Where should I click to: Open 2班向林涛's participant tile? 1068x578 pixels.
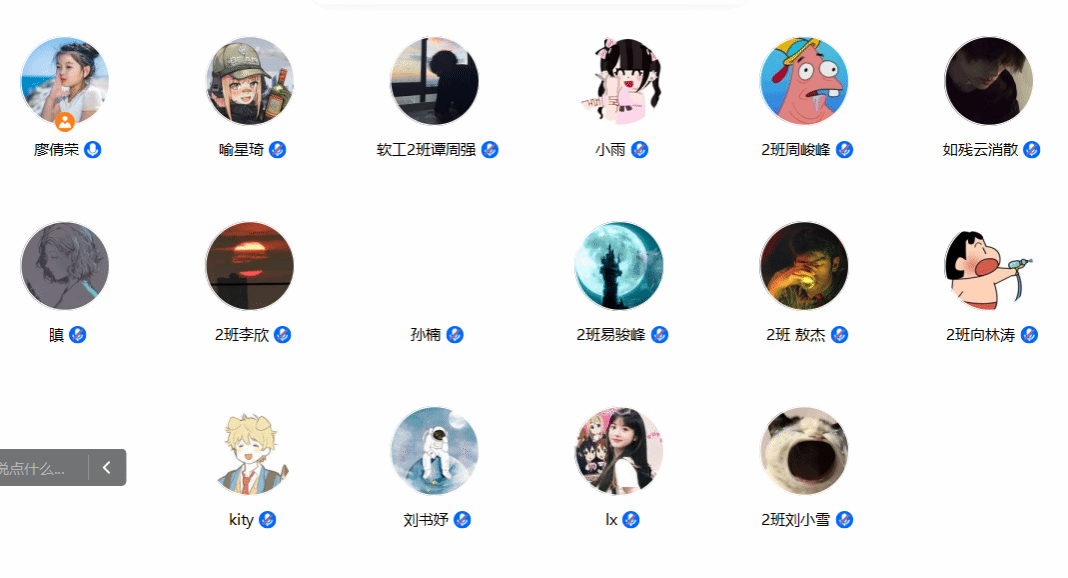[x=989, y=266]
